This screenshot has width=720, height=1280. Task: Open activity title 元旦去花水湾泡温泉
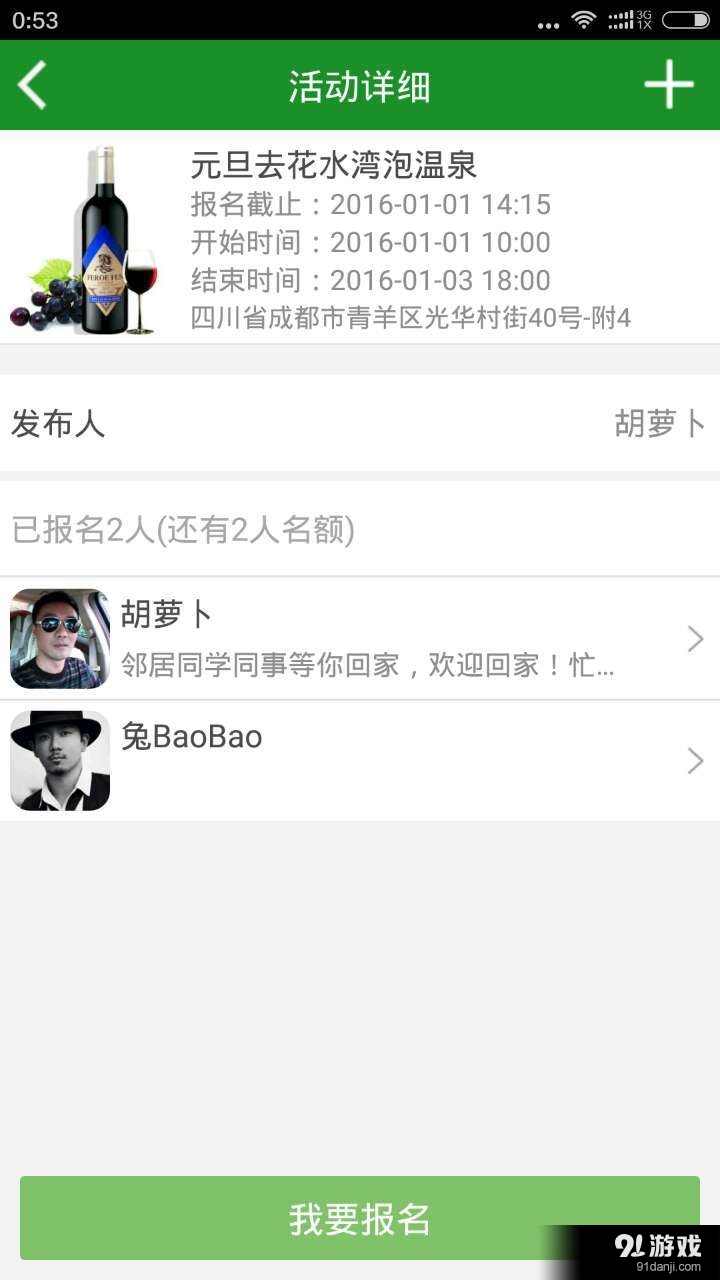pyautogui.click(x=335, y=166)
